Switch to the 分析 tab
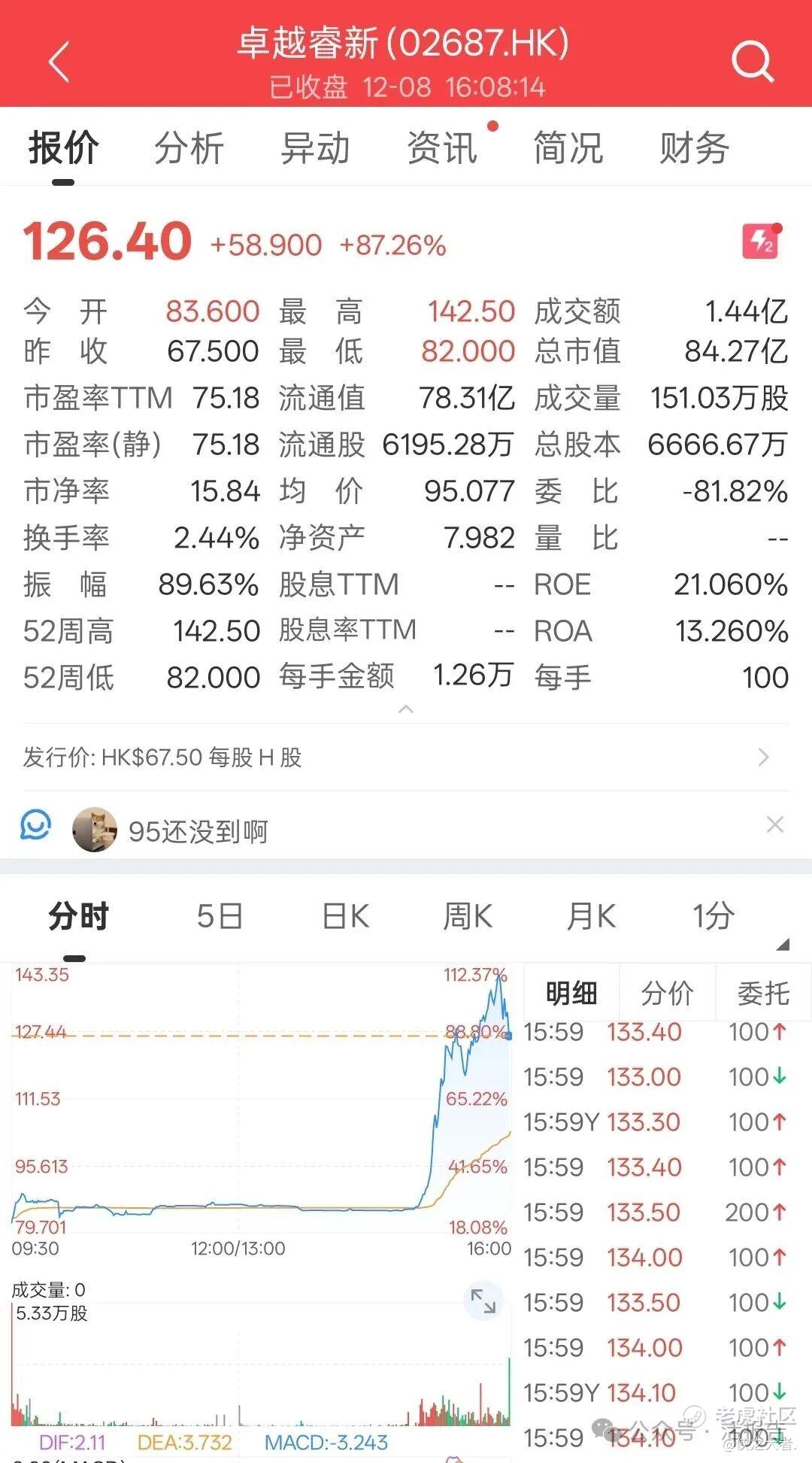 (x=189, y=148)
